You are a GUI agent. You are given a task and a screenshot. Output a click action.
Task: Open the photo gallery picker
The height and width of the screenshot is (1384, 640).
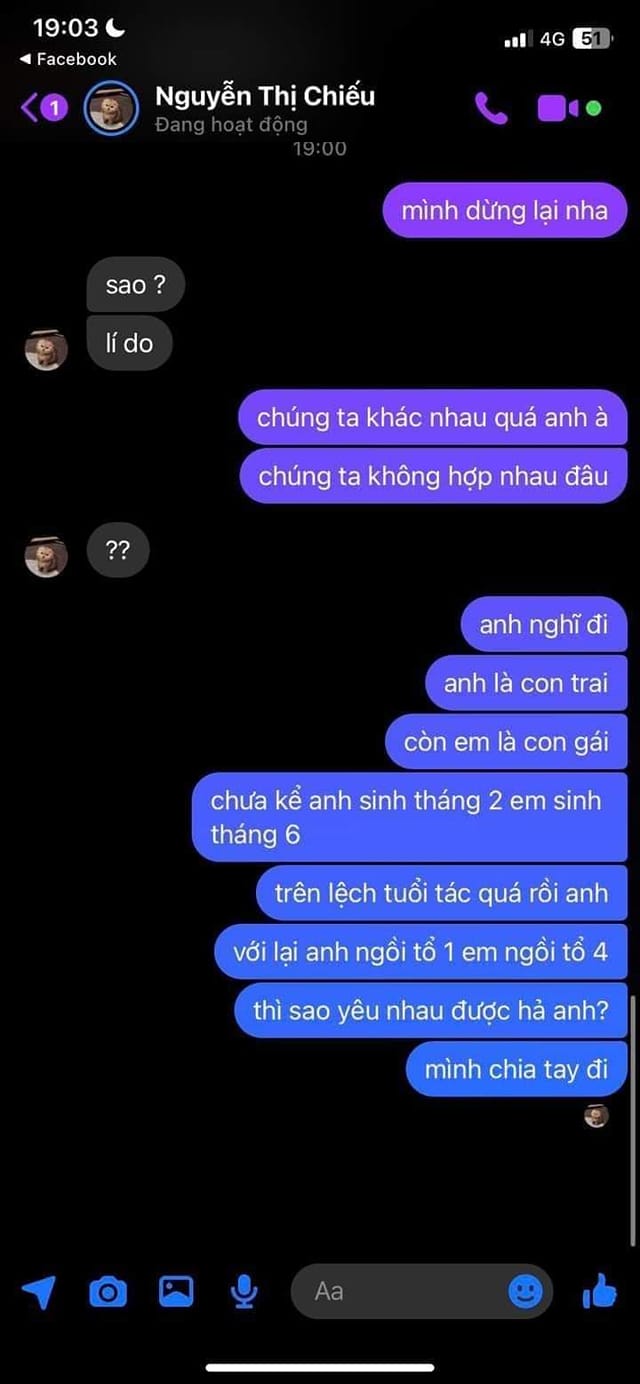176,1291
